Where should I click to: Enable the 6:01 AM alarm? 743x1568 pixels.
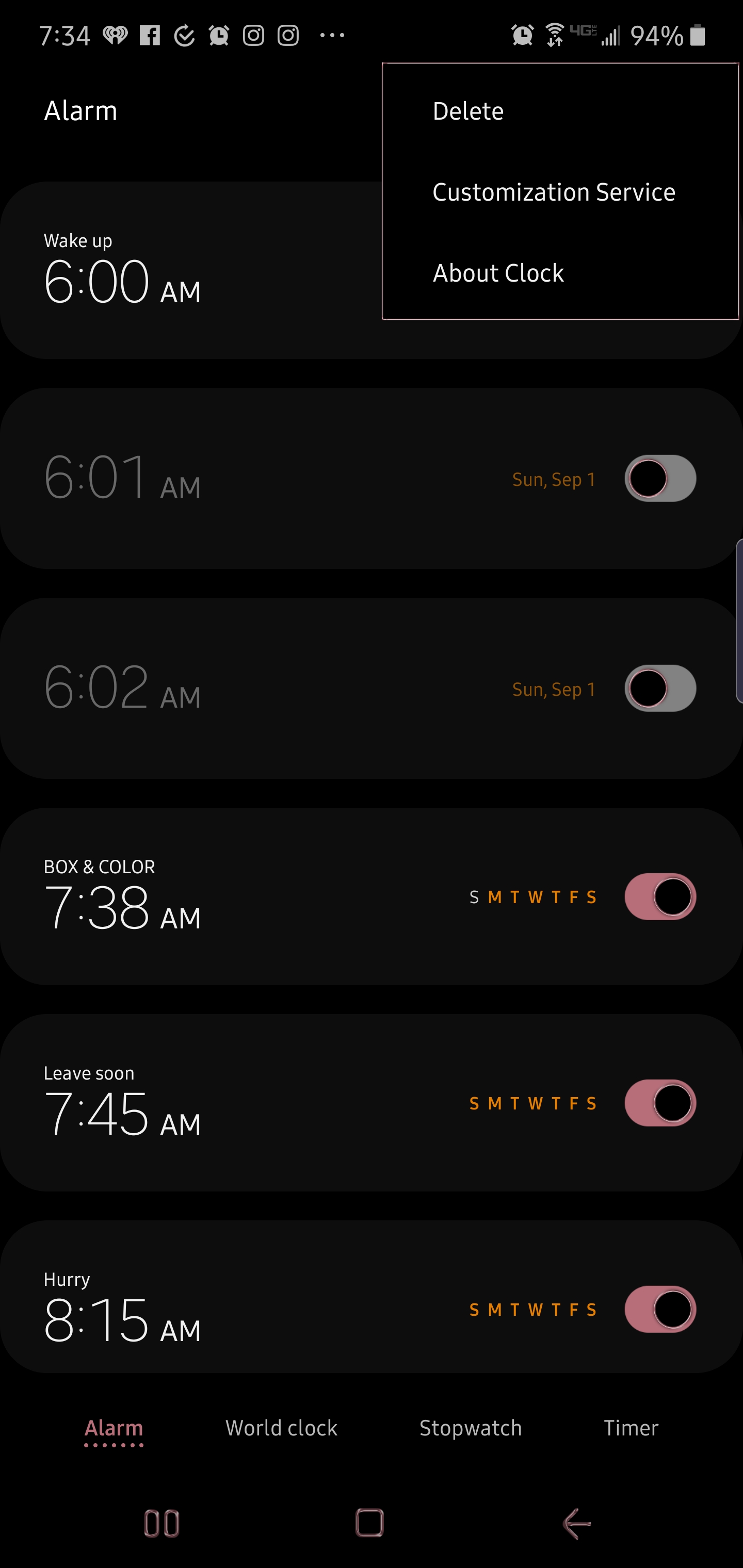[x=660, y=479]
